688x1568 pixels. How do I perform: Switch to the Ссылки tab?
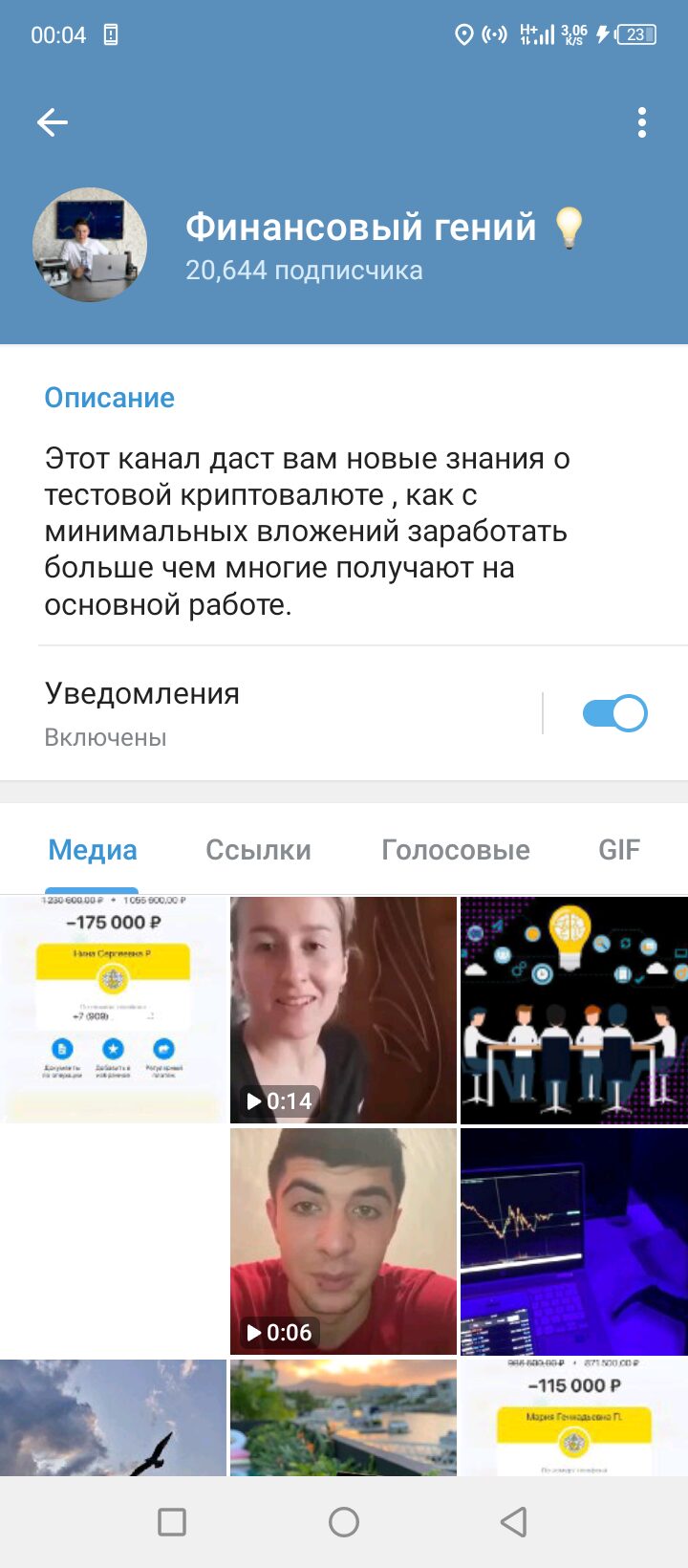point(258,850)
